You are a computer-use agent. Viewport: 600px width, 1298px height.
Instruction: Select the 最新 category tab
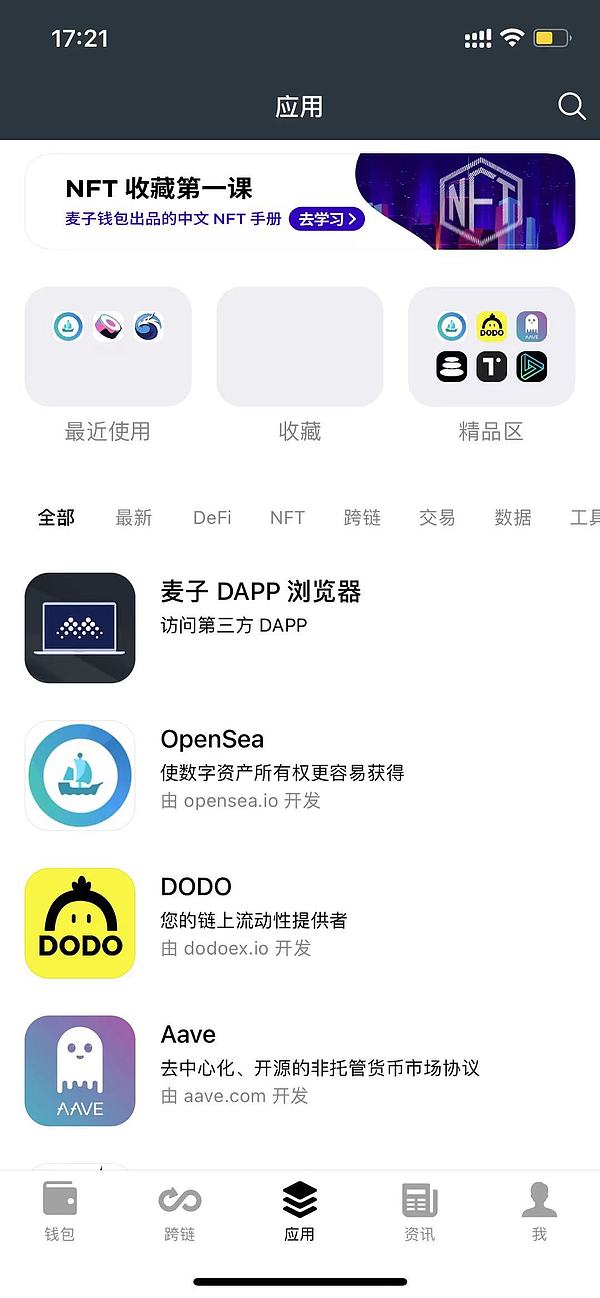click(134, 517)
